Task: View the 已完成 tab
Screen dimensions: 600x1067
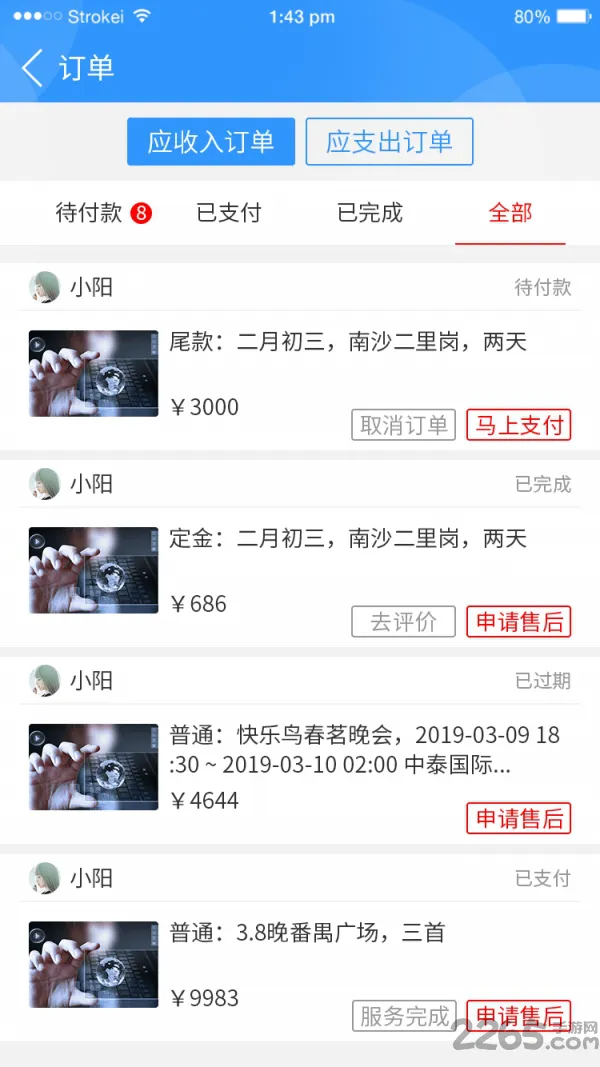Action: tap(370, 213)
